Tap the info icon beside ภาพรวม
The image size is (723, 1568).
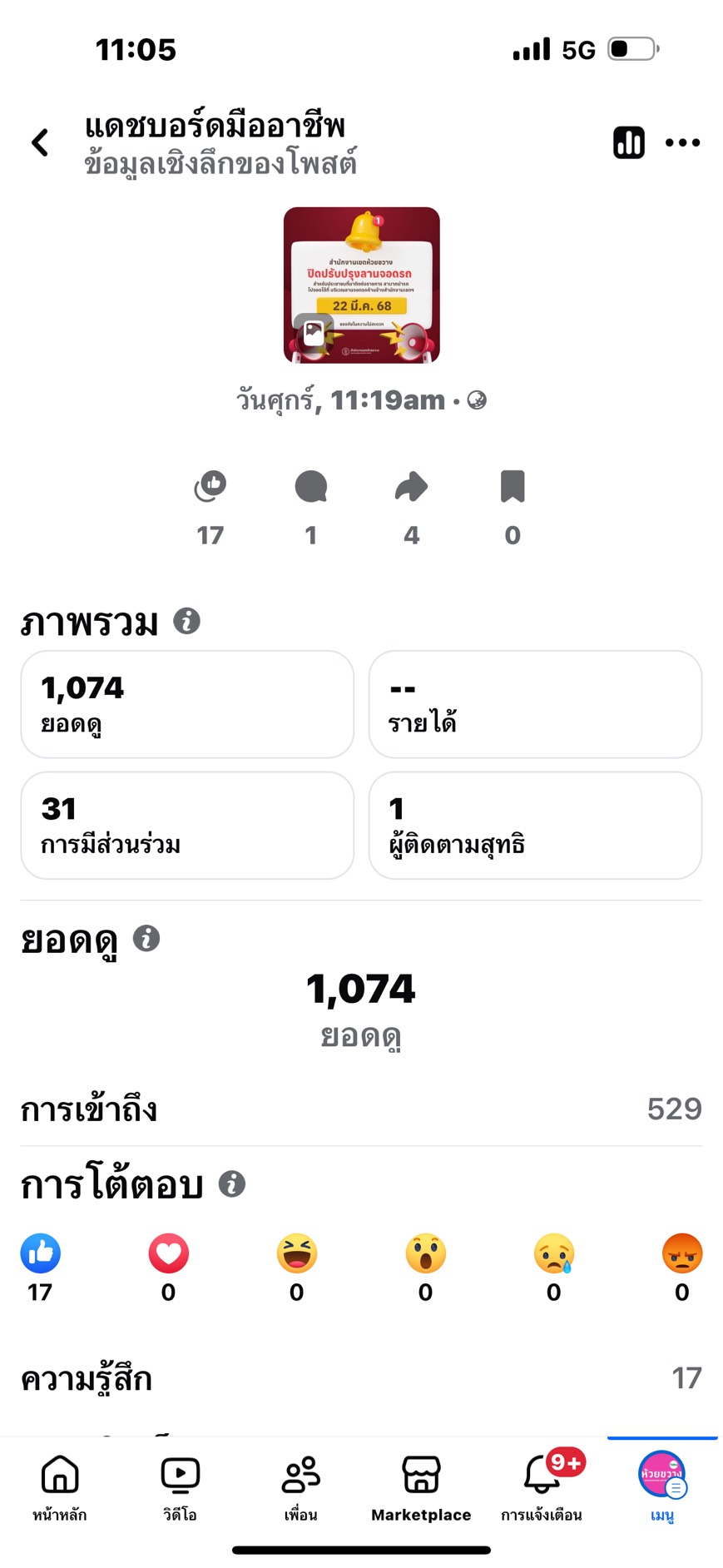(x=186, y=621)
